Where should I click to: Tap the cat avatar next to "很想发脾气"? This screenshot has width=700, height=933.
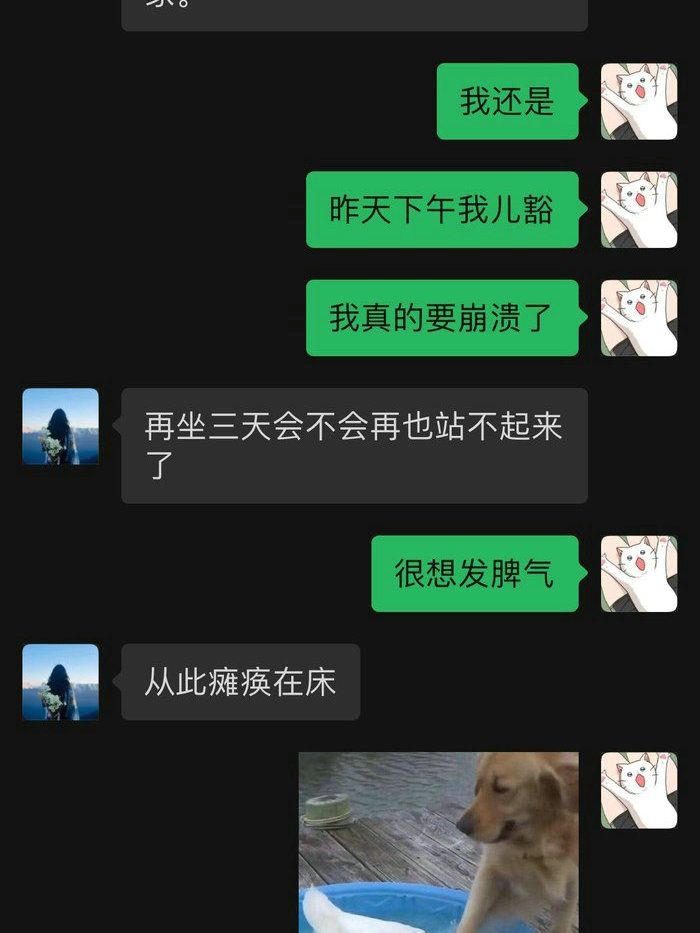click(x=638, y=573)
